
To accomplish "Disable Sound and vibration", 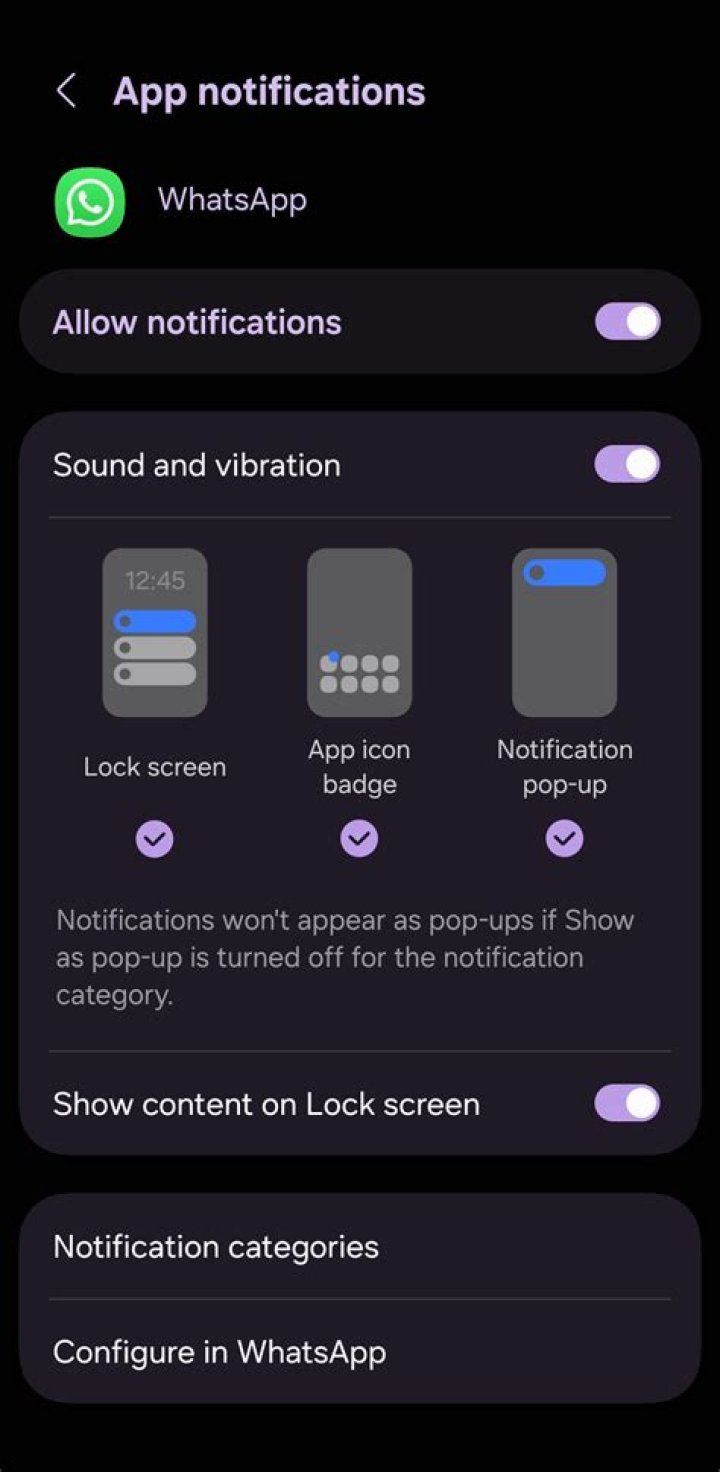I will (x=627, y=464).
